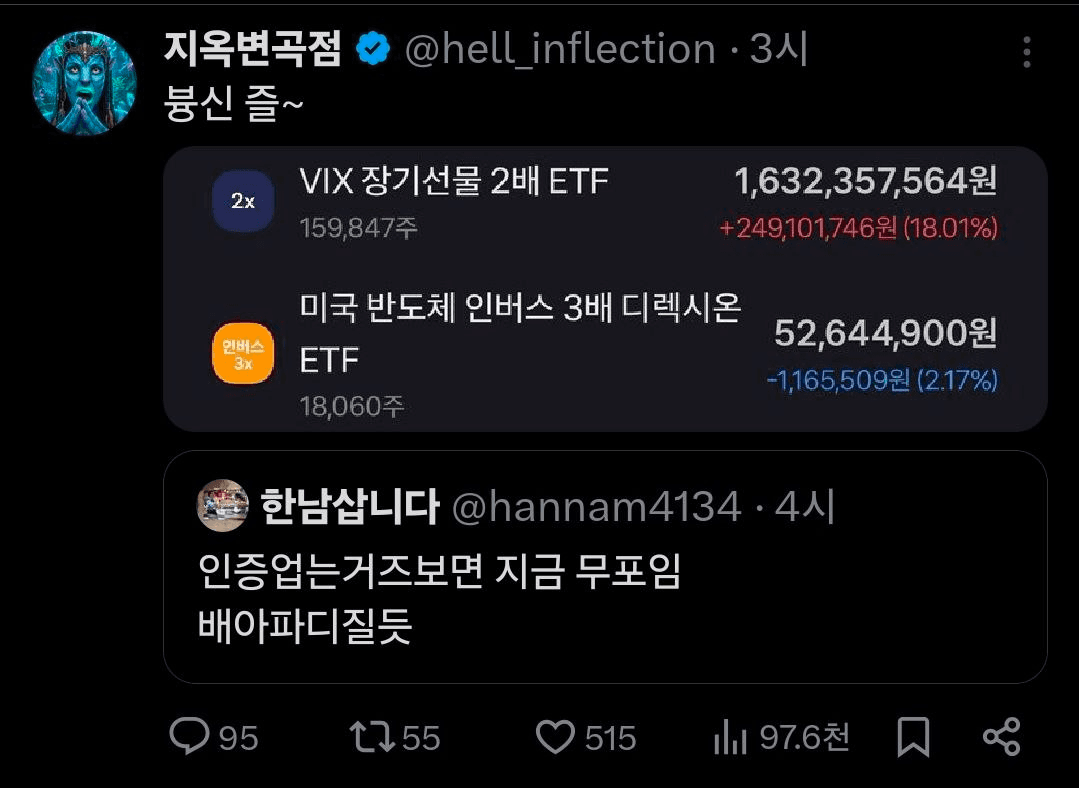Bookmark this tweet
The height and width of the screenshot is (788, 1079).
912,737
